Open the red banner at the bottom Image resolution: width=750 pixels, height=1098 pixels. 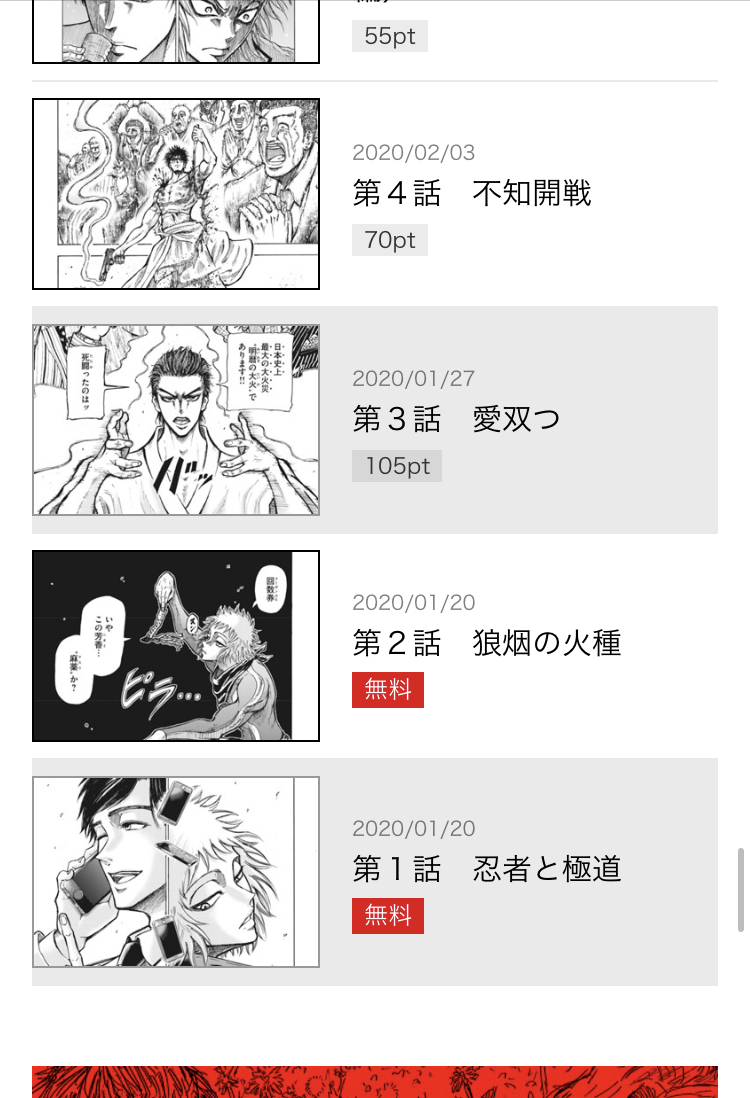point(374,1082)
